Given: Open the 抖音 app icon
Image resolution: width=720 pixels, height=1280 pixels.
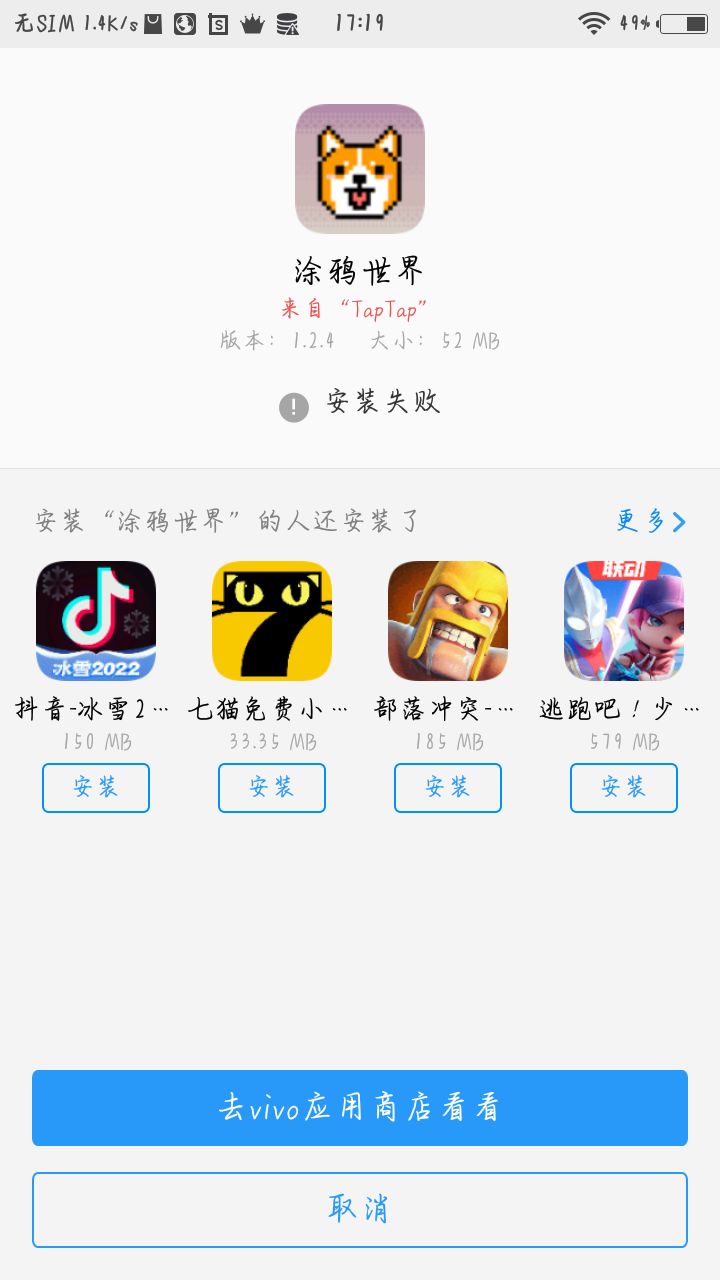Looking at the screenshot, I should [96, 621].
